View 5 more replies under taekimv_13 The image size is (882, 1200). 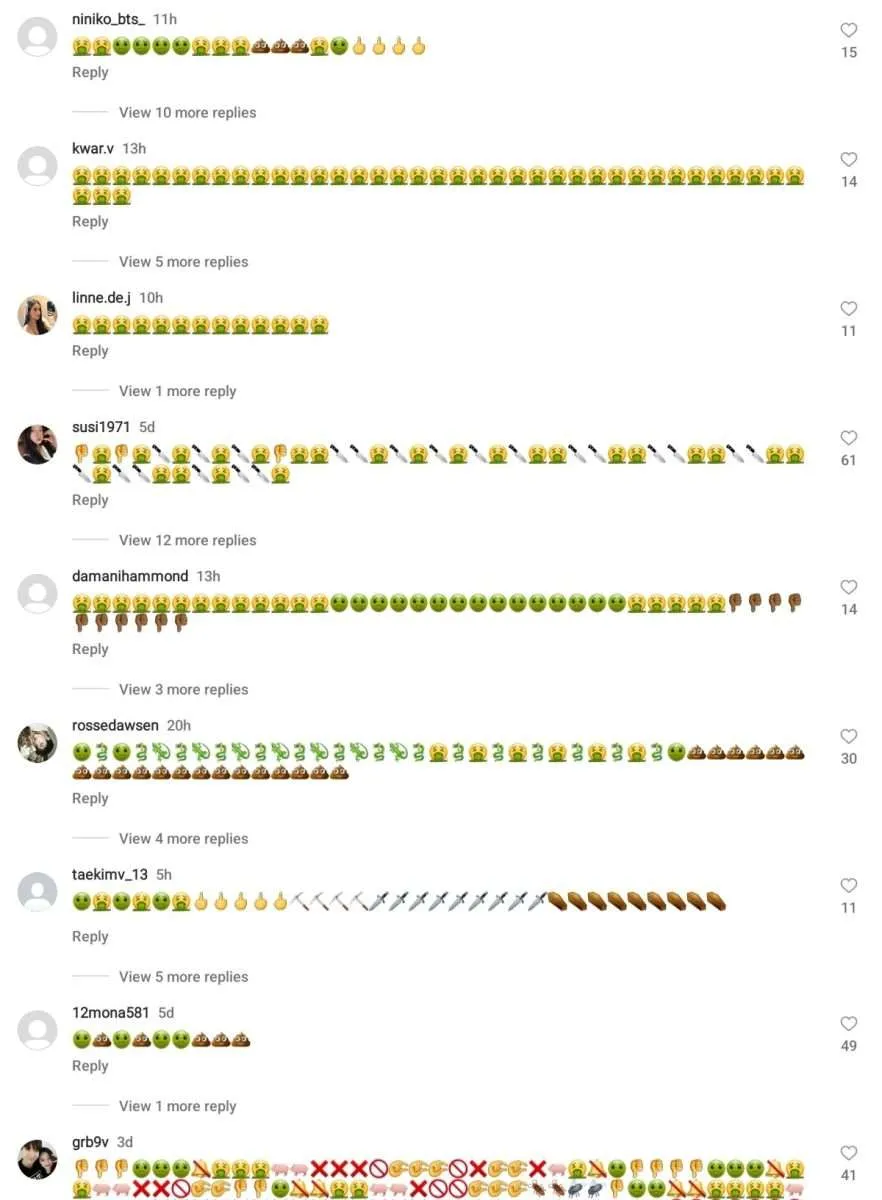point(183,977)
